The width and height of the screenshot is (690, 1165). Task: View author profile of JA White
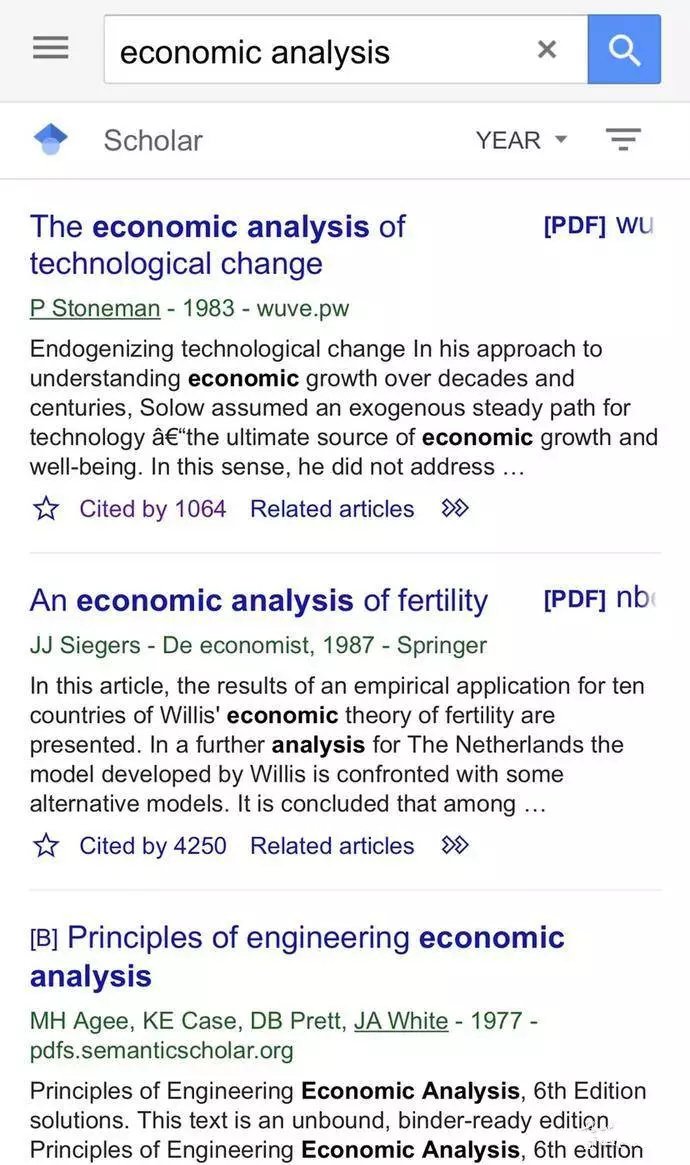401,1021
